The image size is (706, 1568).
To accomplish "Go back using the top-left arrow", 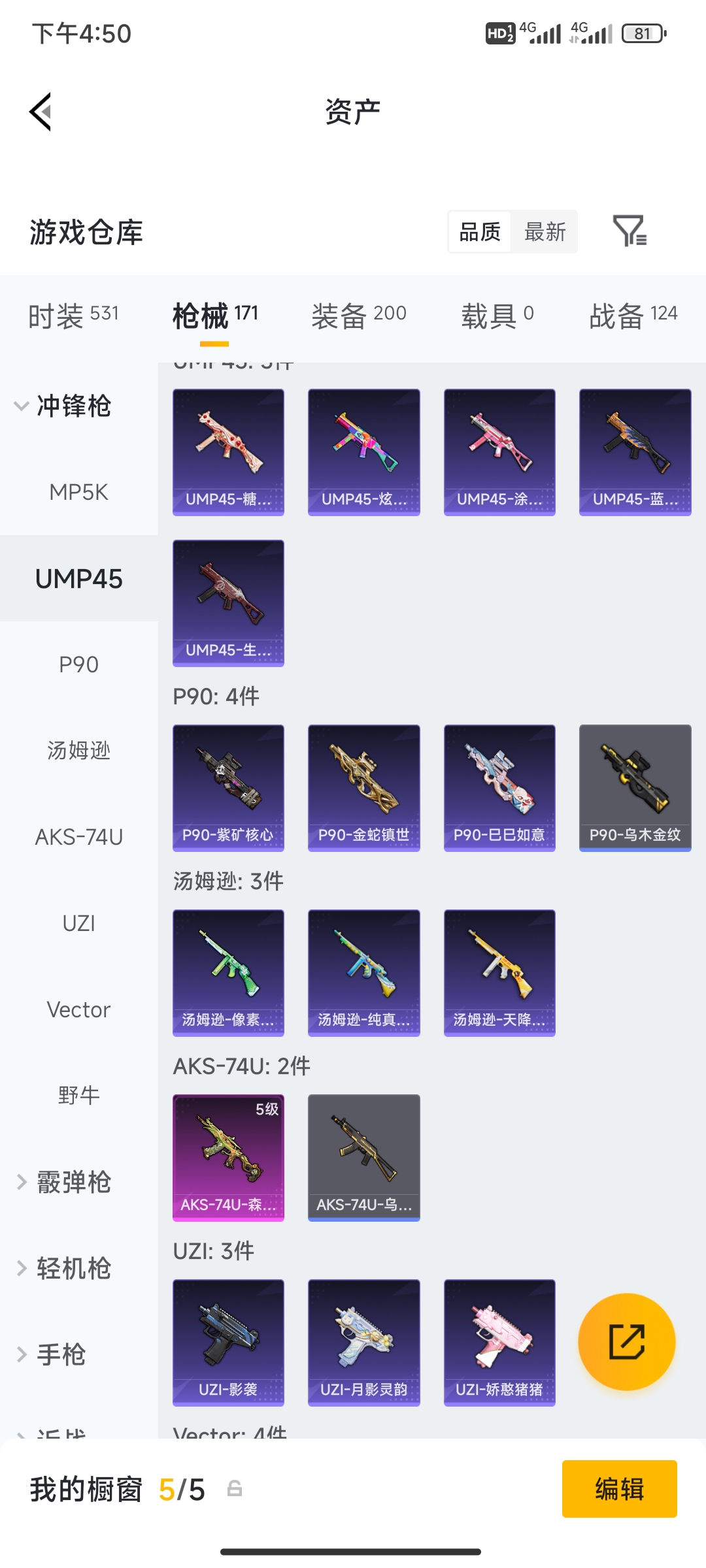I will [41, 112].
